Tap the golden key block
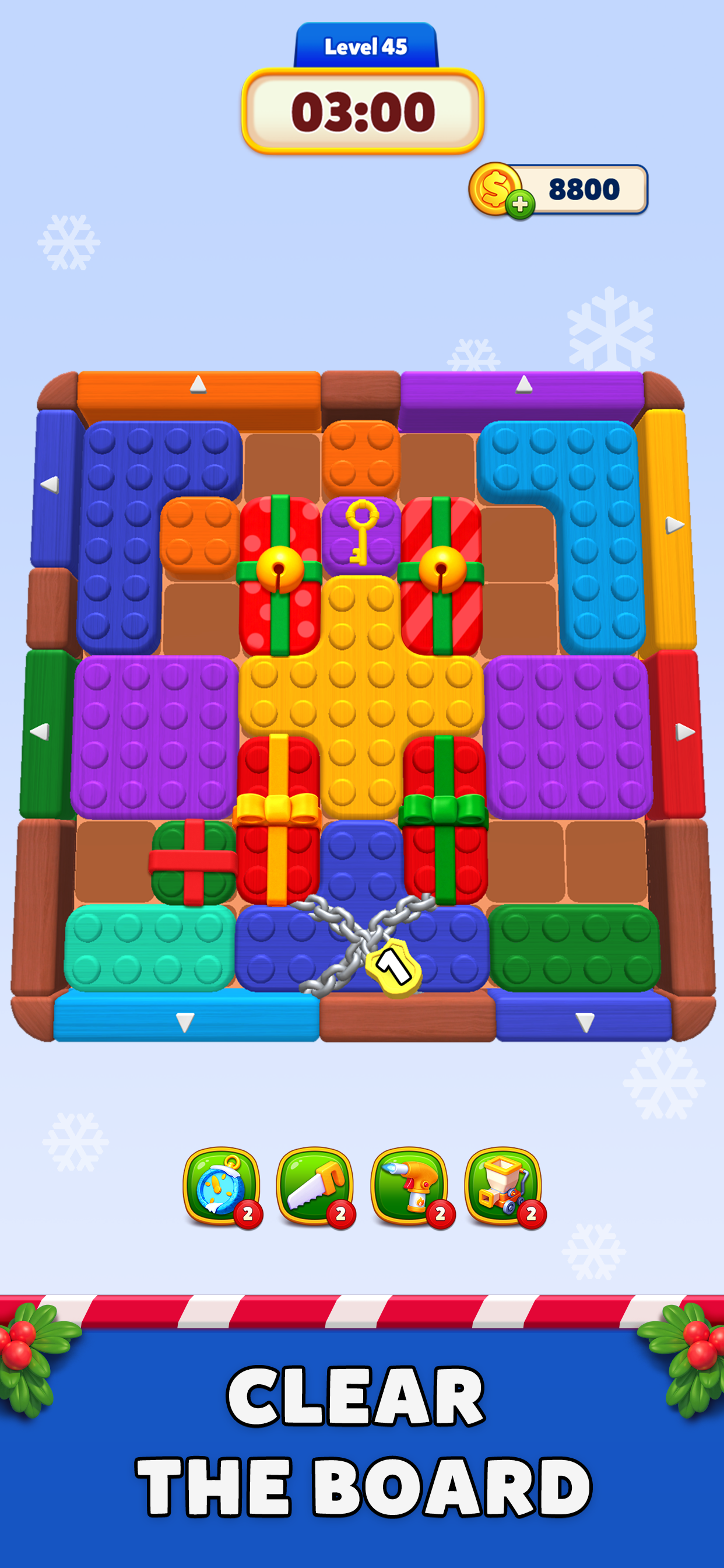Viewport: 724px width, 1568px height. [360, 535]
